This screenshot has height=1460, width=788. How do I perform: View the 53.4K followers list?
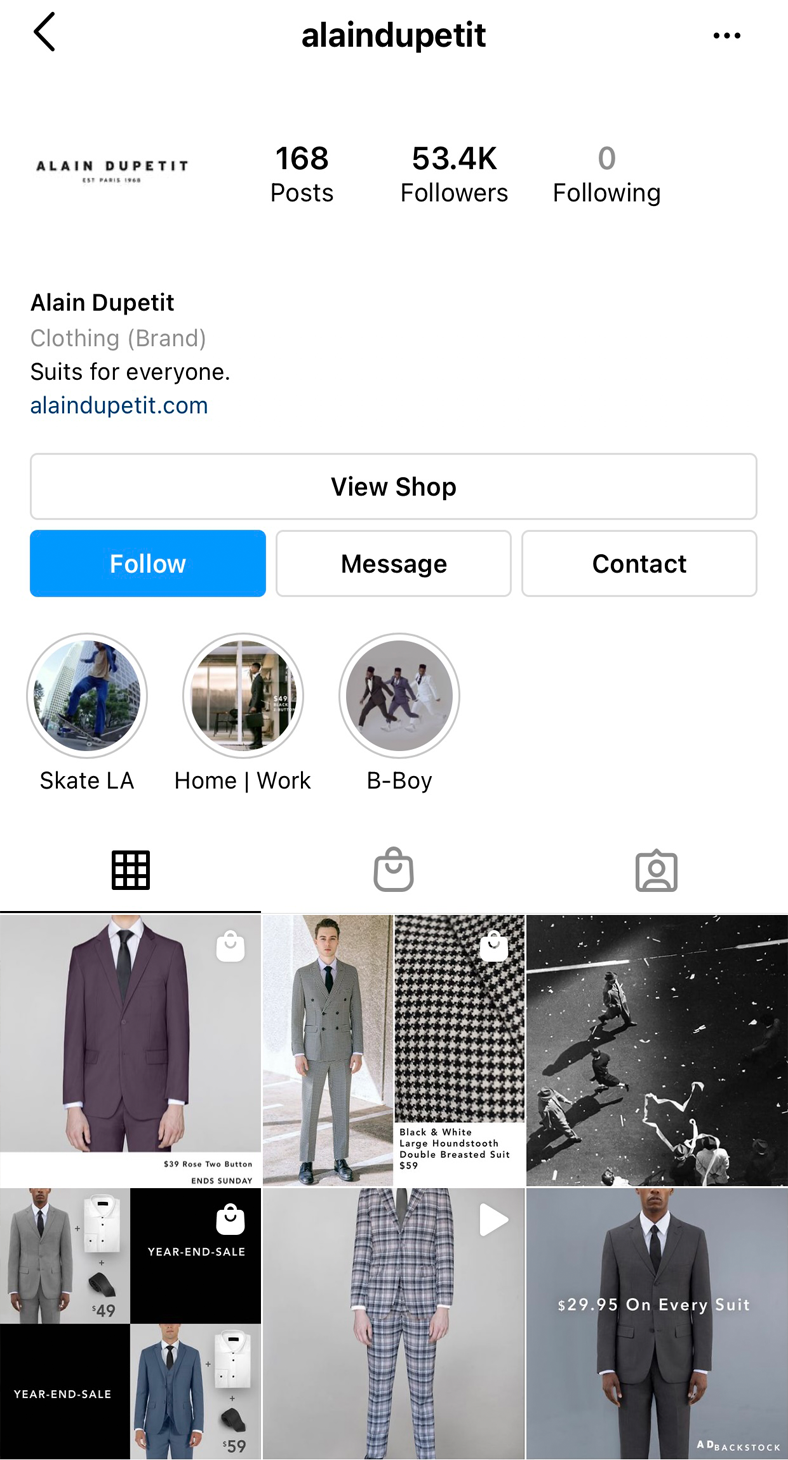[454, 174]
